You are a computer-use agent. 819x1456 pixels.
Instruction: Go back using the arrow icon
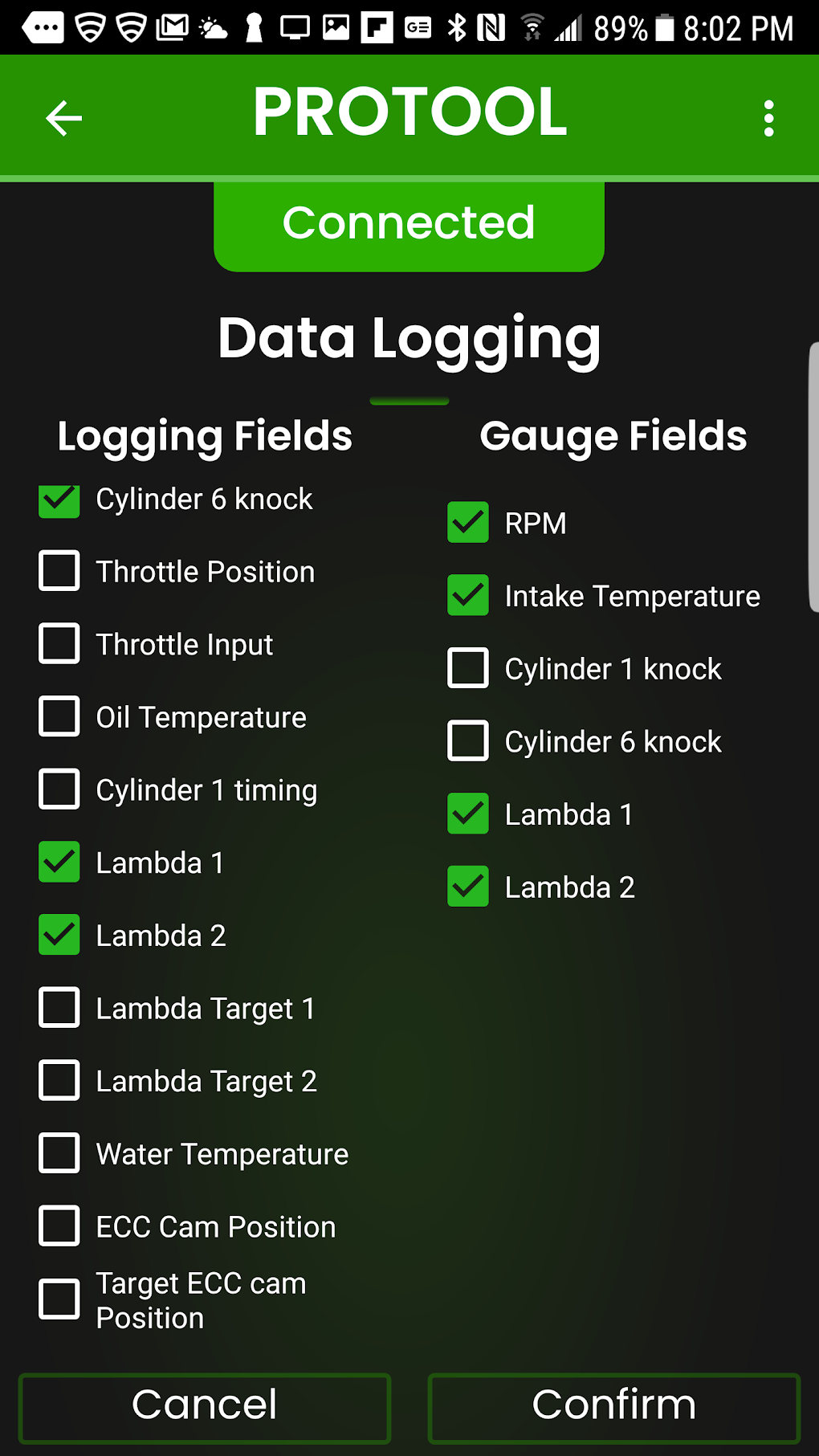tap(64, 119)
